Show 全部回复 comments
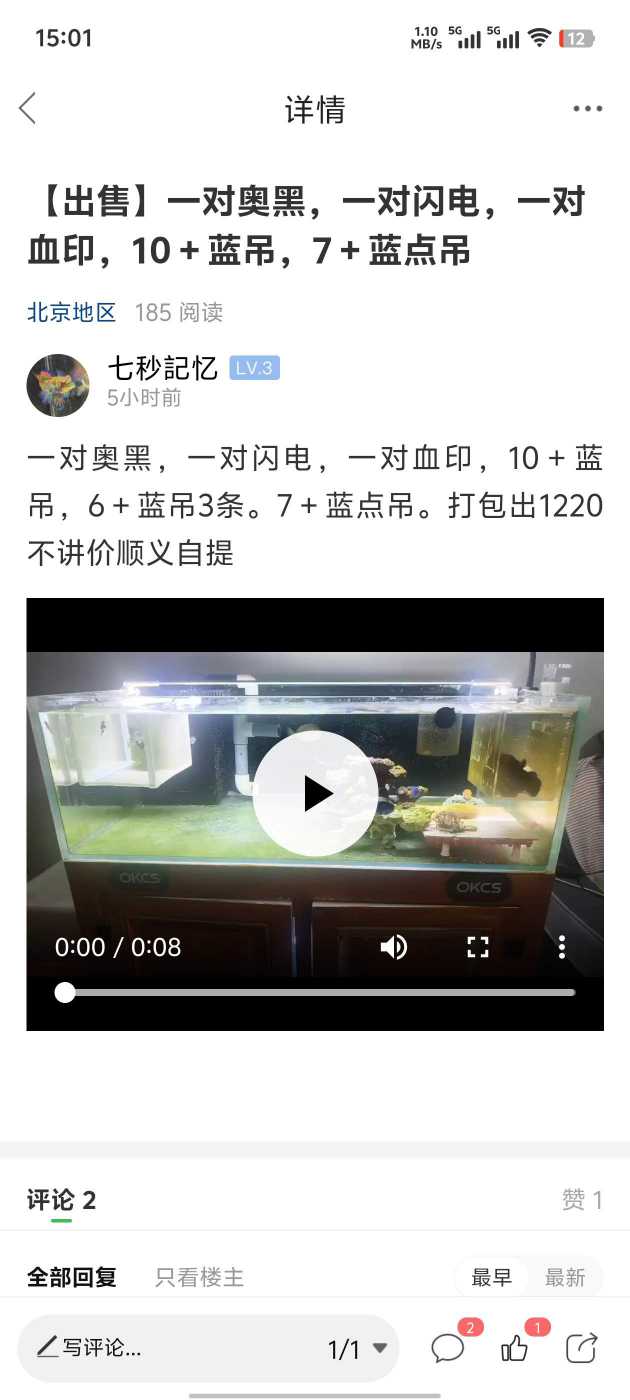 [x=71, y=1277]
